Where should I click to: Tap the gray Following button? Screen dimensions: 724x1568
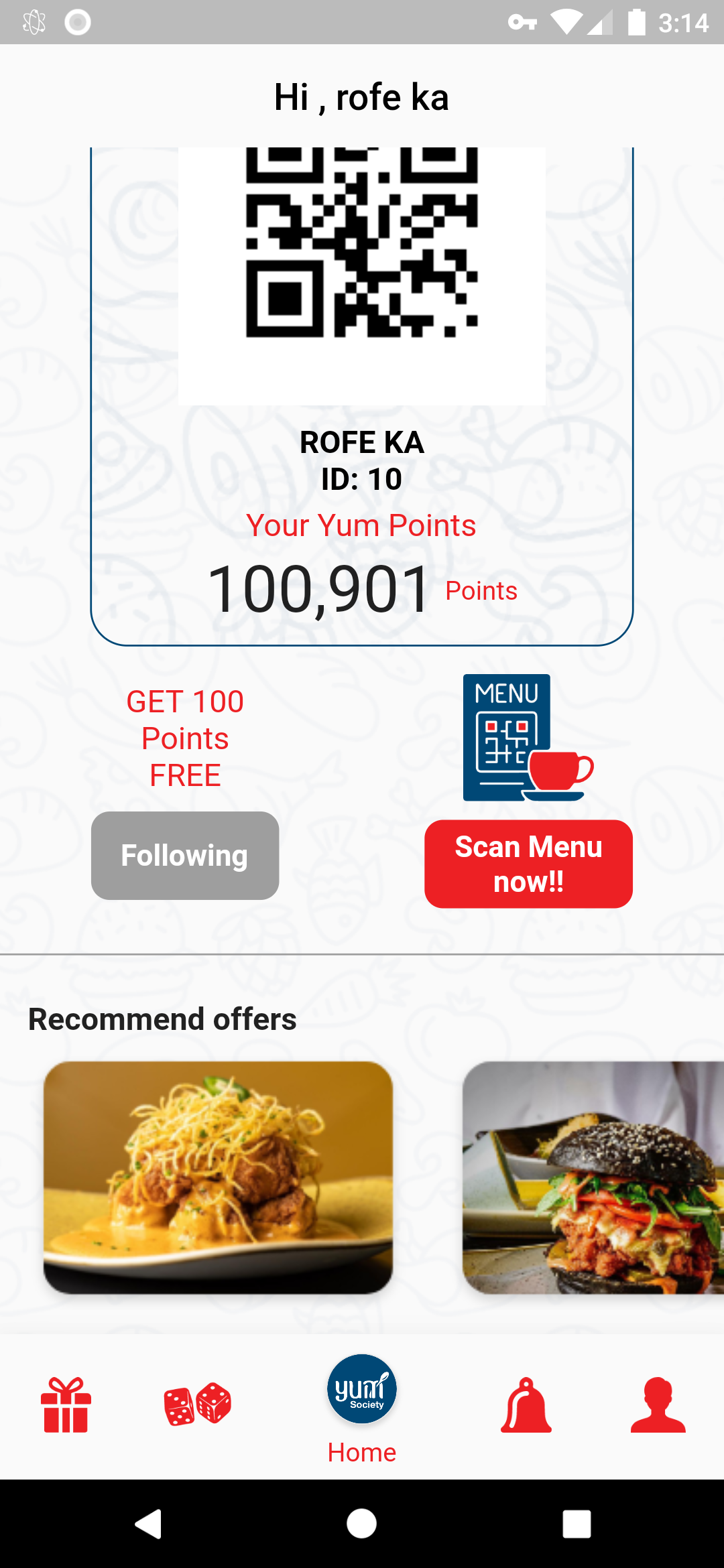[185, 856]
